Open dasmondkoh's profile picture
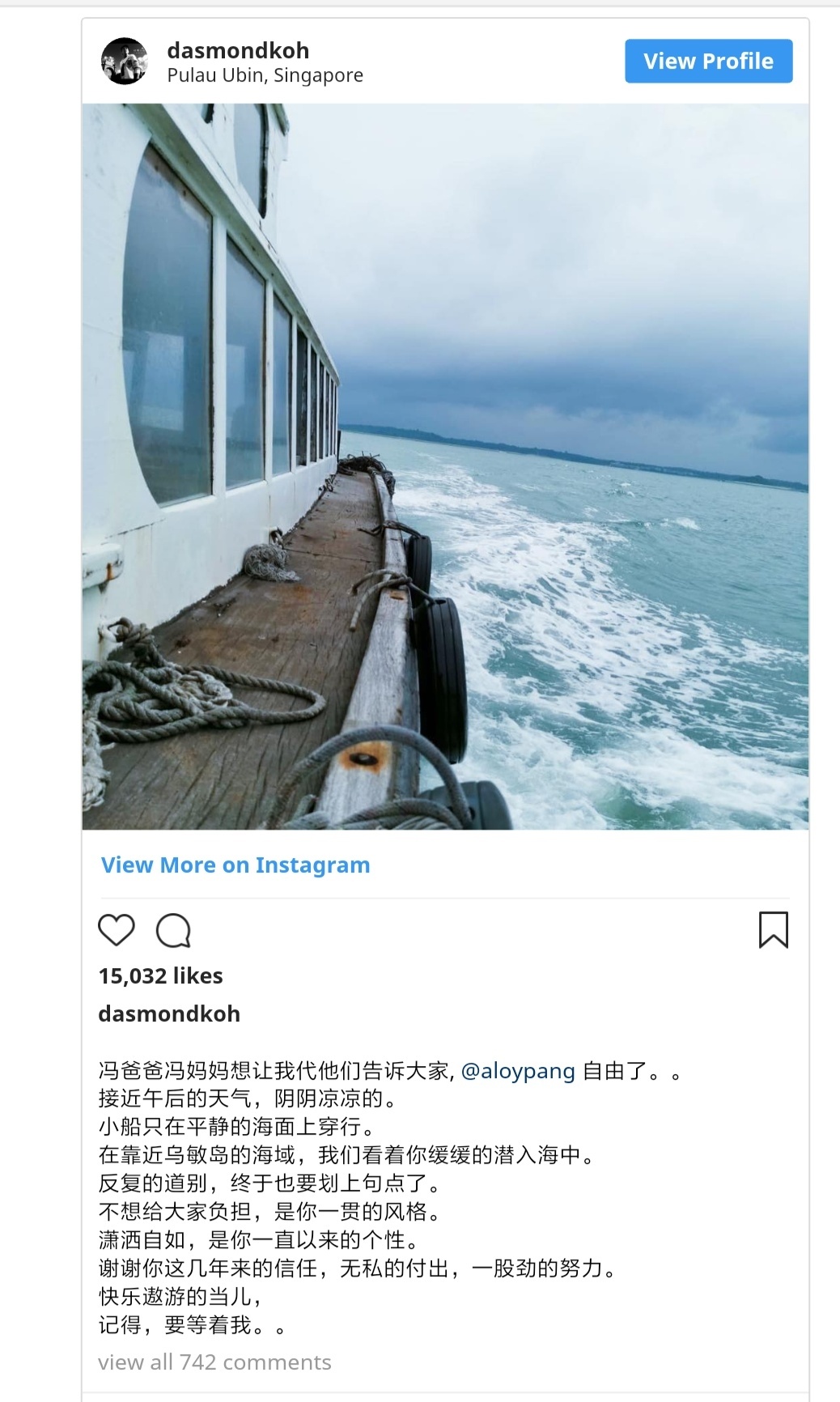This screenshot has height=1402, width=840. (124, 62)
